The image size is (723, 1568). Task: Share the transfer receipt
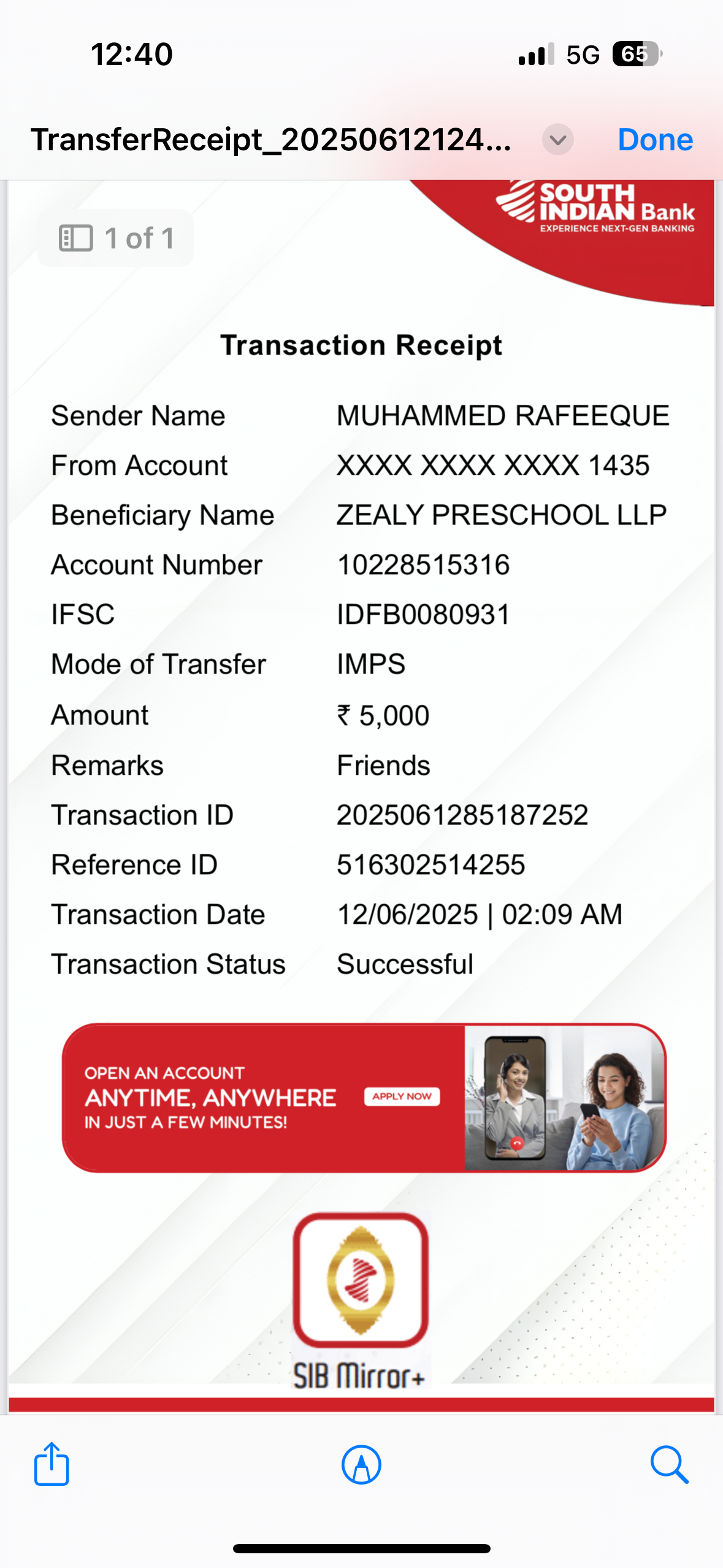tap(52, 1464)
